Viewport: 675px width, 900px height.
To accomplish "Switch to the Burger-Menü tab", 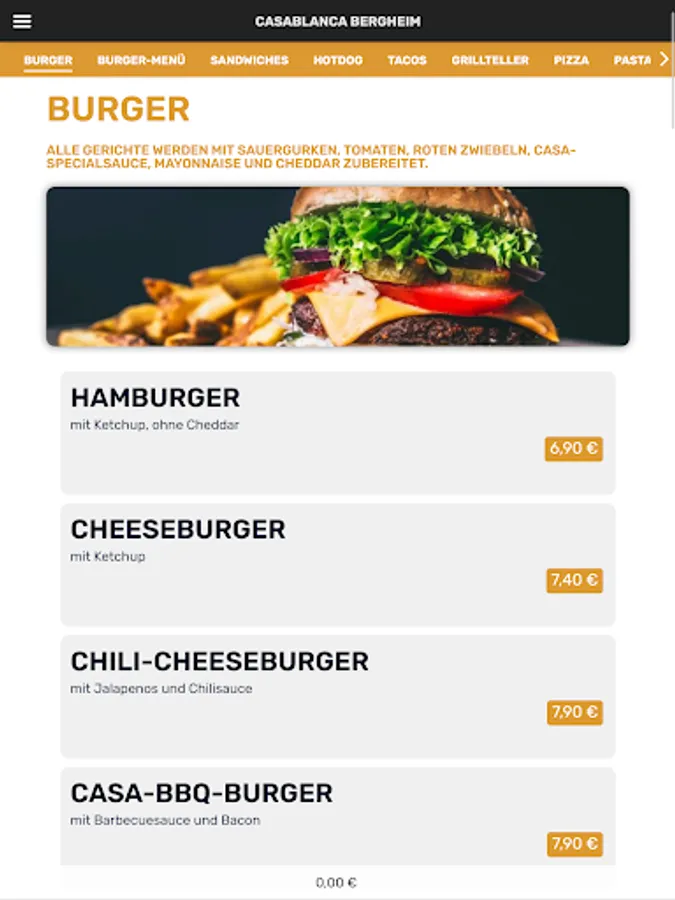I will pos(141,60).
